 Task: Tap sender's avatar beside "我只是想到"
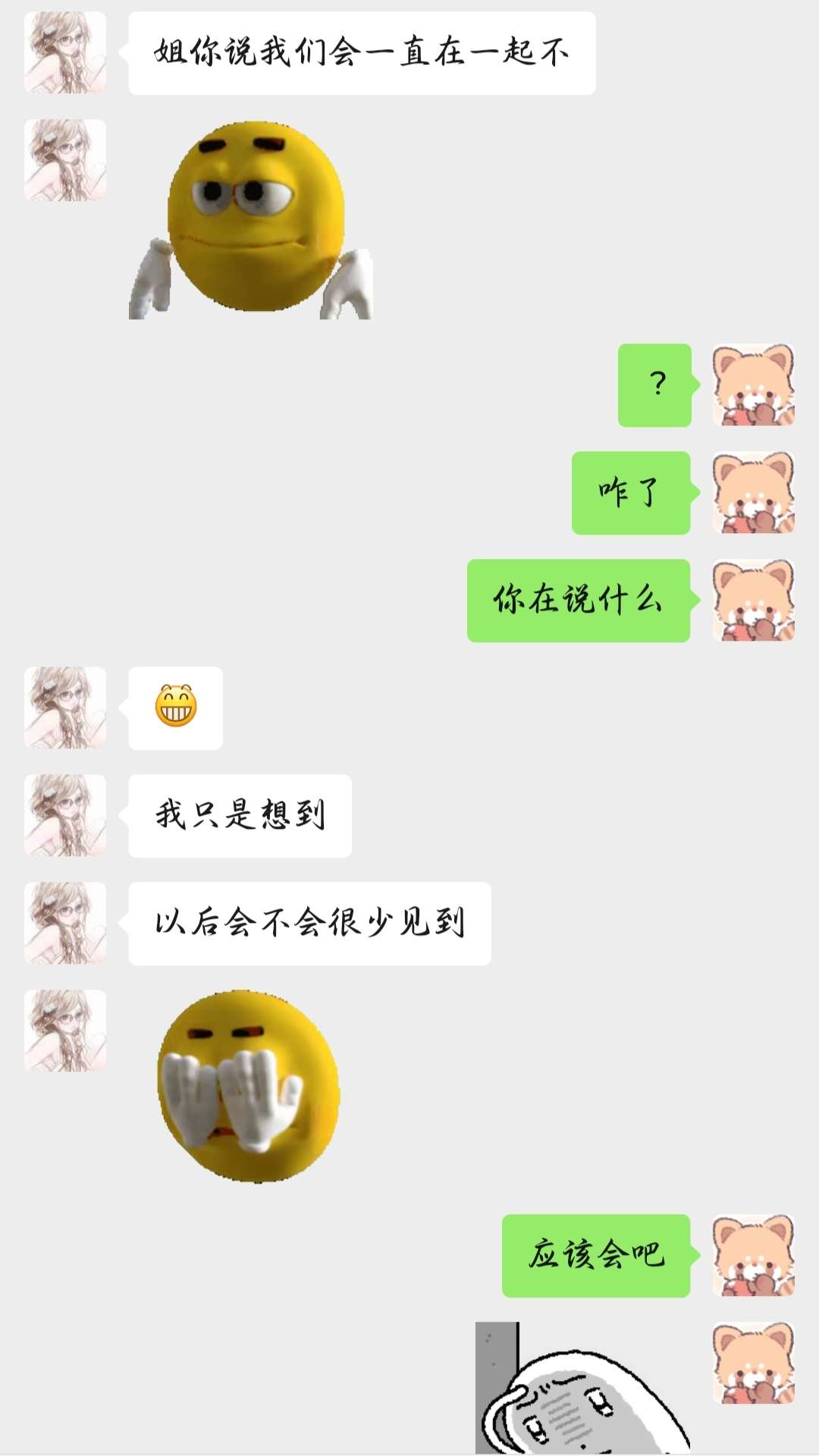(65, 816)
